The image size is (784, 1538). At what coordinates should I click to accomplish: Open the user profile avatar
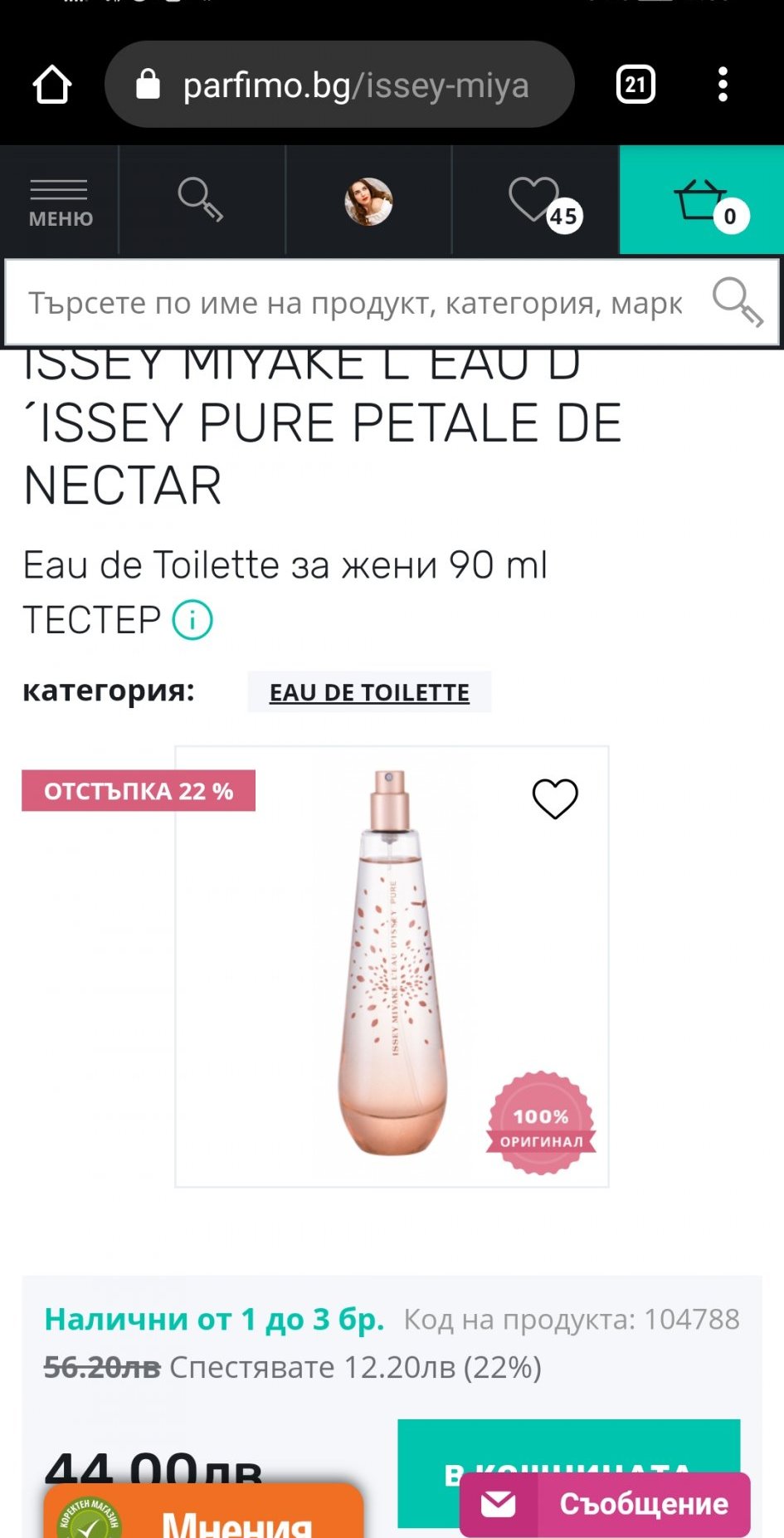click(368, 201)
